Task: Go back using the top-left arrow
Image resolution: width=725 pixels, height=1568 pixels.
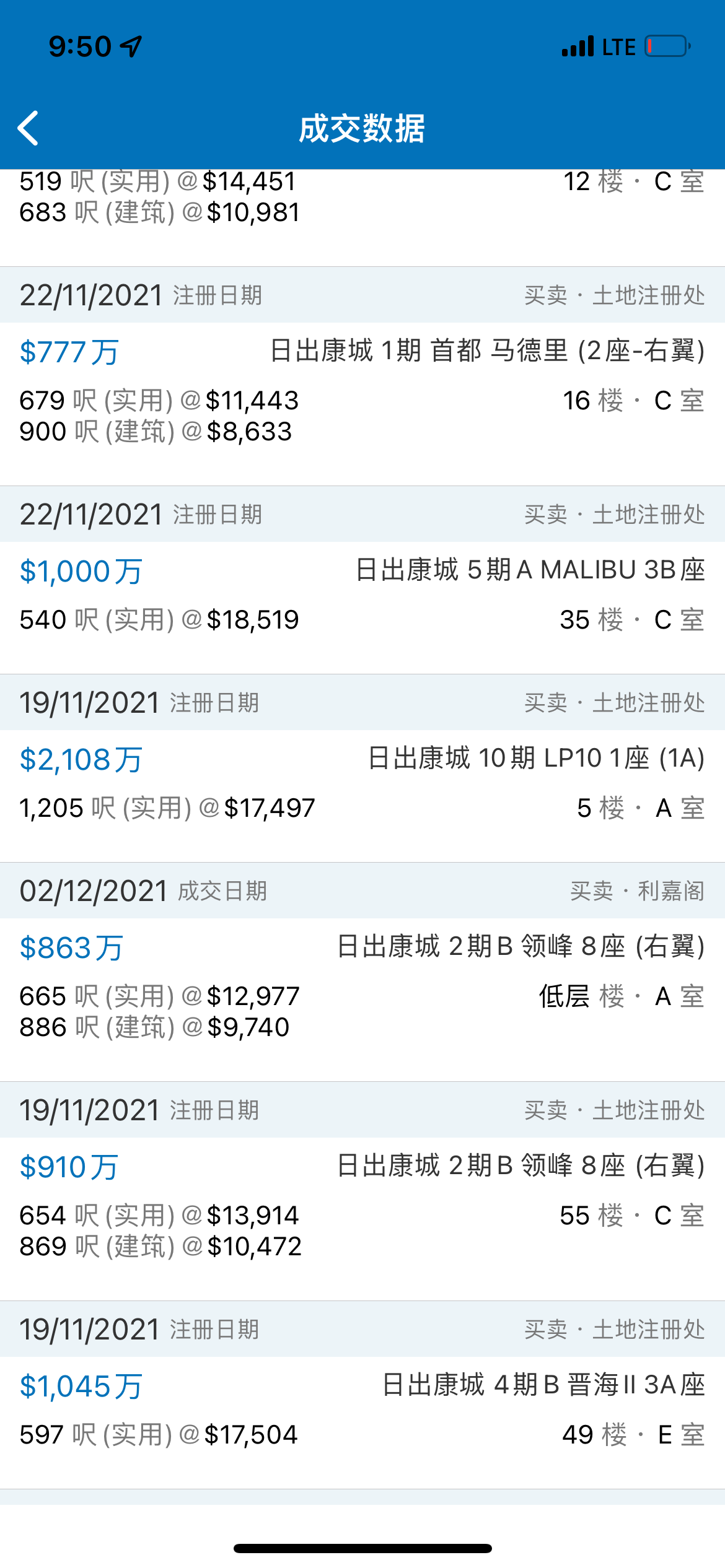Action: point(29,128)
